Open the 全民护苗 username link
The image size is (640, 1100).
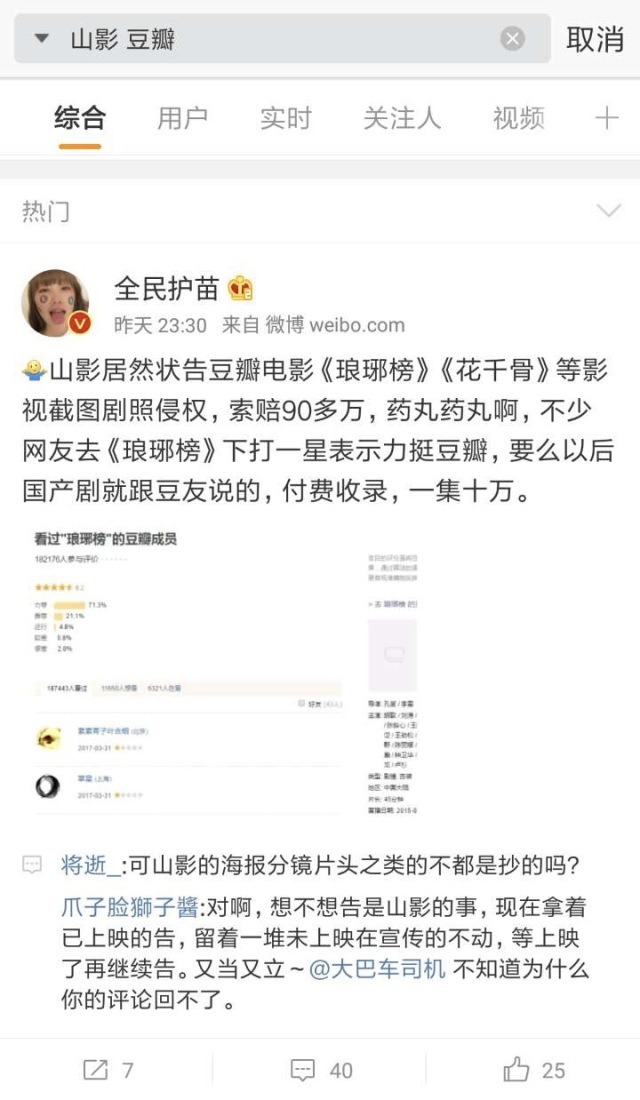click(x=166, y=288)
